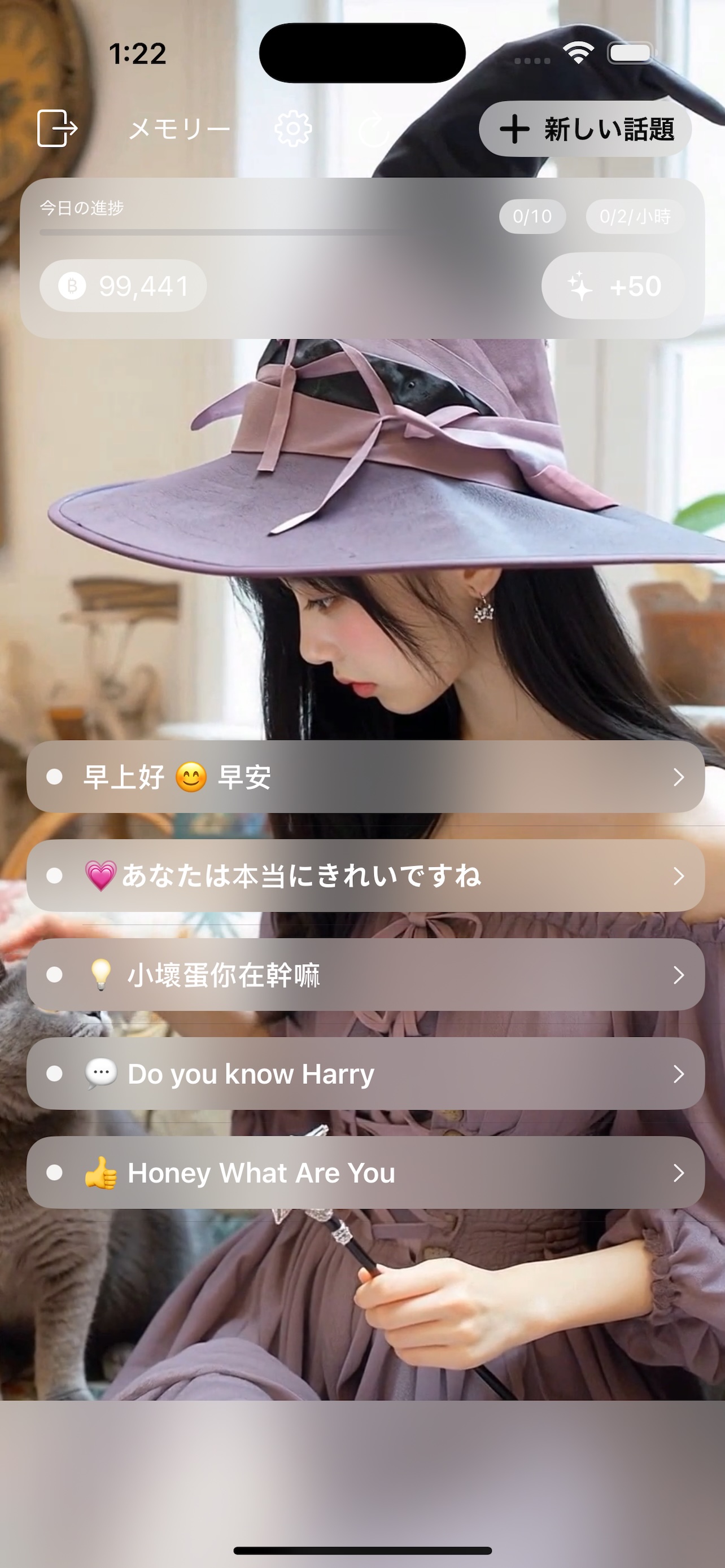Choose the Do you know Harry topic

pos(365,1074)
